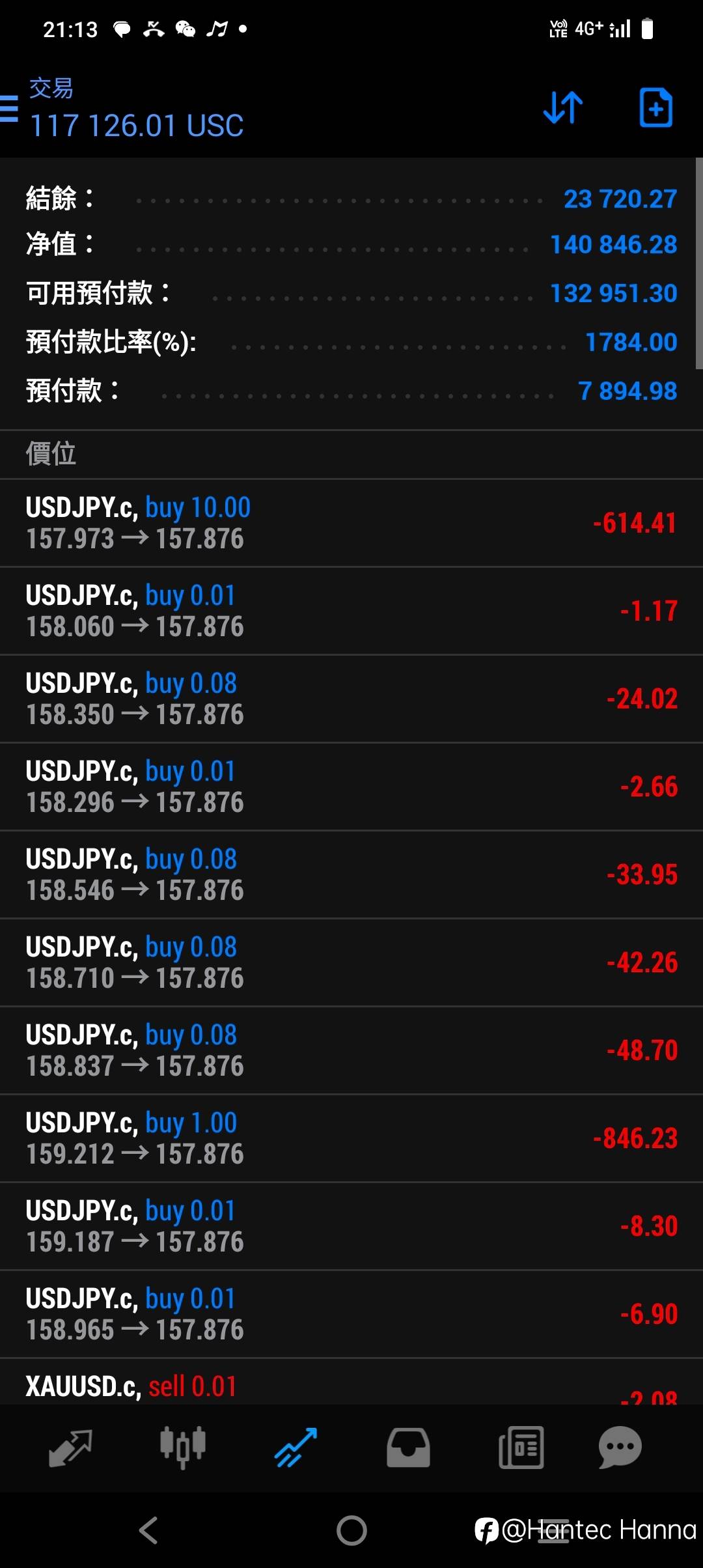
Task: Tap the USDJPY.c position opened at 158.710
Action: click(x=351, y=962)
